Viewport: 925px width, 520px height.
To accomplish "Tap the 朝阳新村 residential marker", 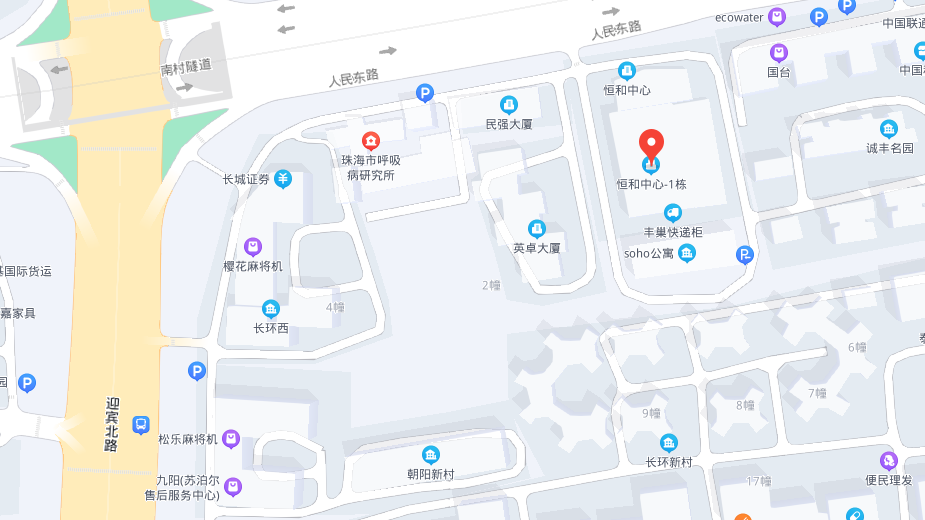I will (430, 454).
